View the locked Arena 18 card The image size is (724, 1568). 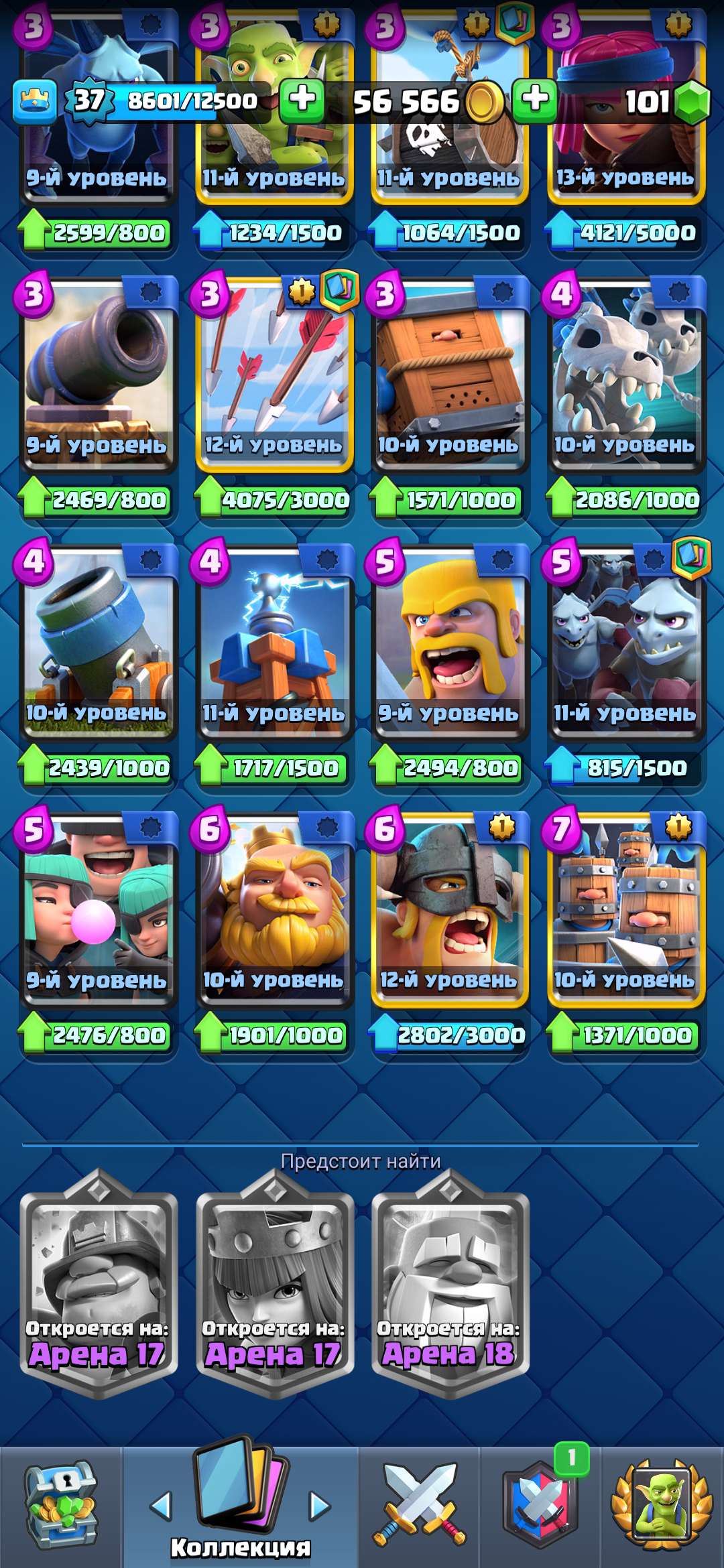(x=450, y=1283)
